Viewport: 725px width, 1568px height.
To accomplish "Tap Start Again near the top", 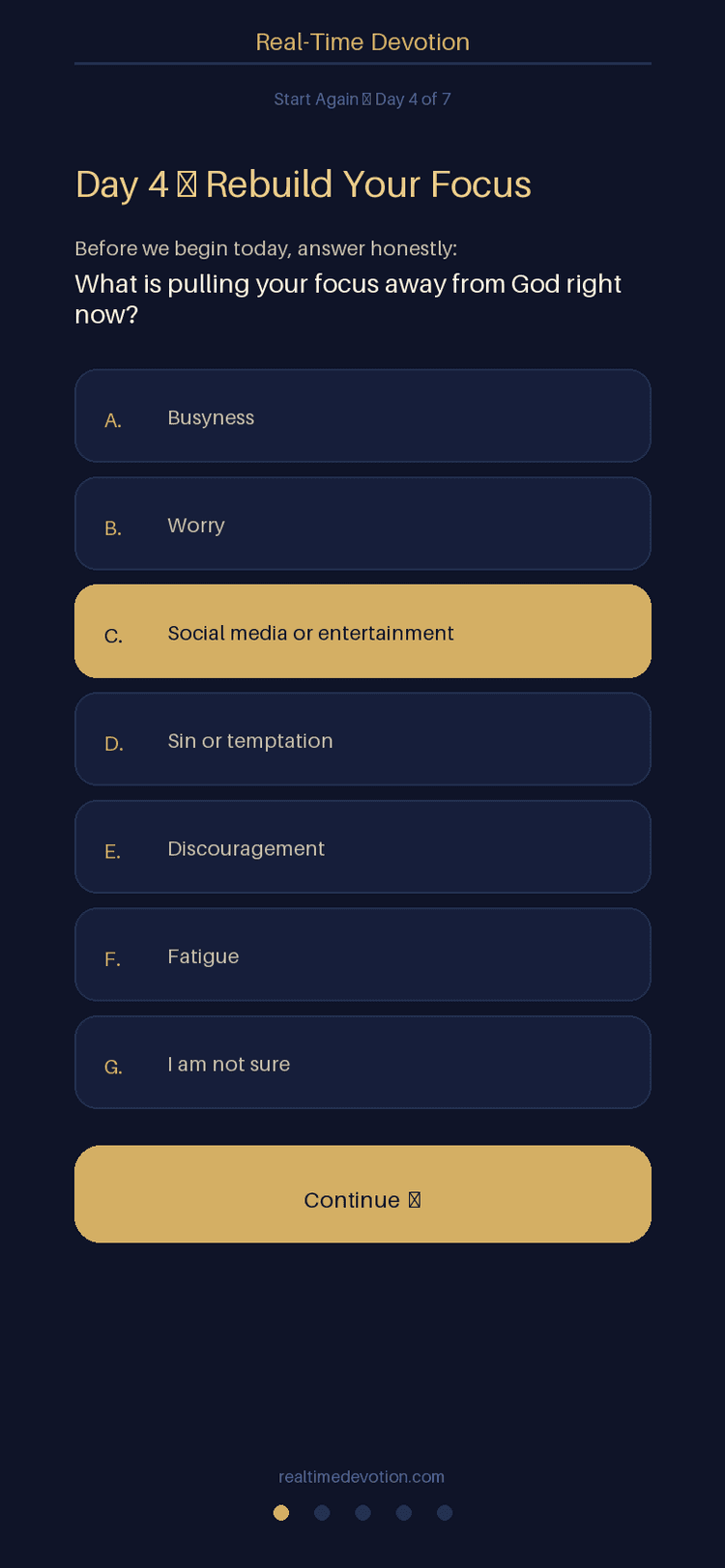I will [316, 99].
